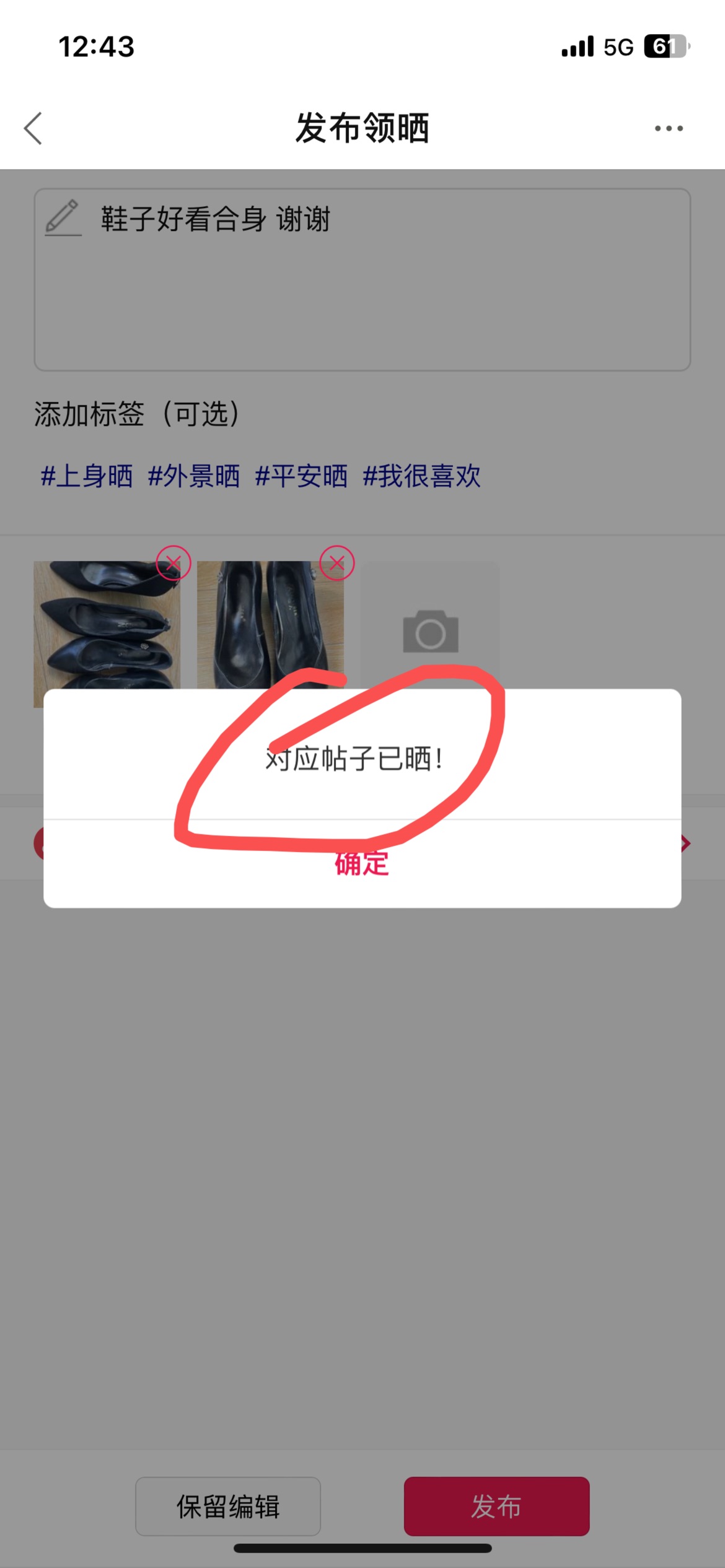
Task: Add the #平安晒 tag
Action: 301,476
